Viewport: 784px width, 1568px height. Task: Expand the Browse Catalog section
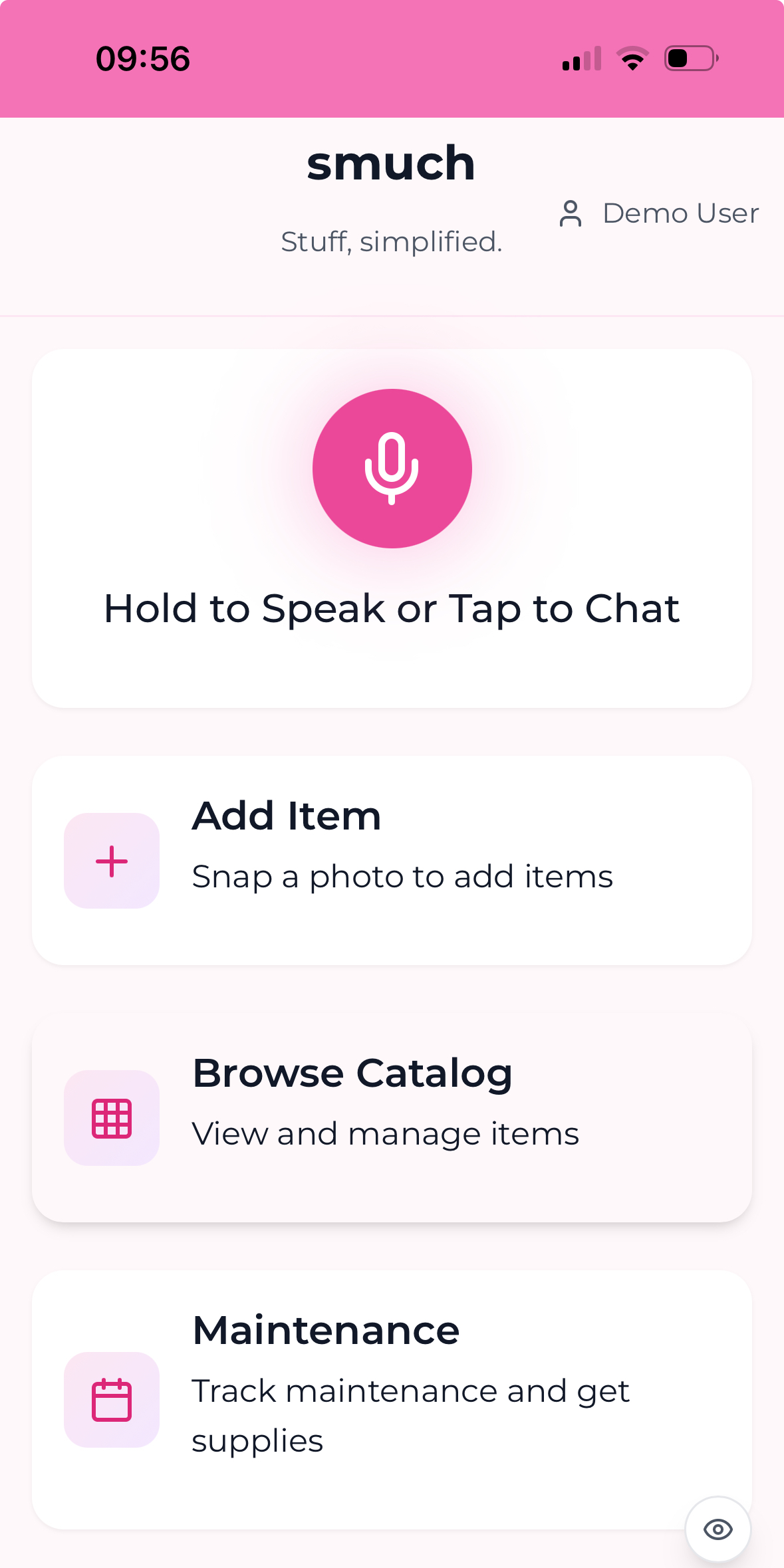(392, 1119)
